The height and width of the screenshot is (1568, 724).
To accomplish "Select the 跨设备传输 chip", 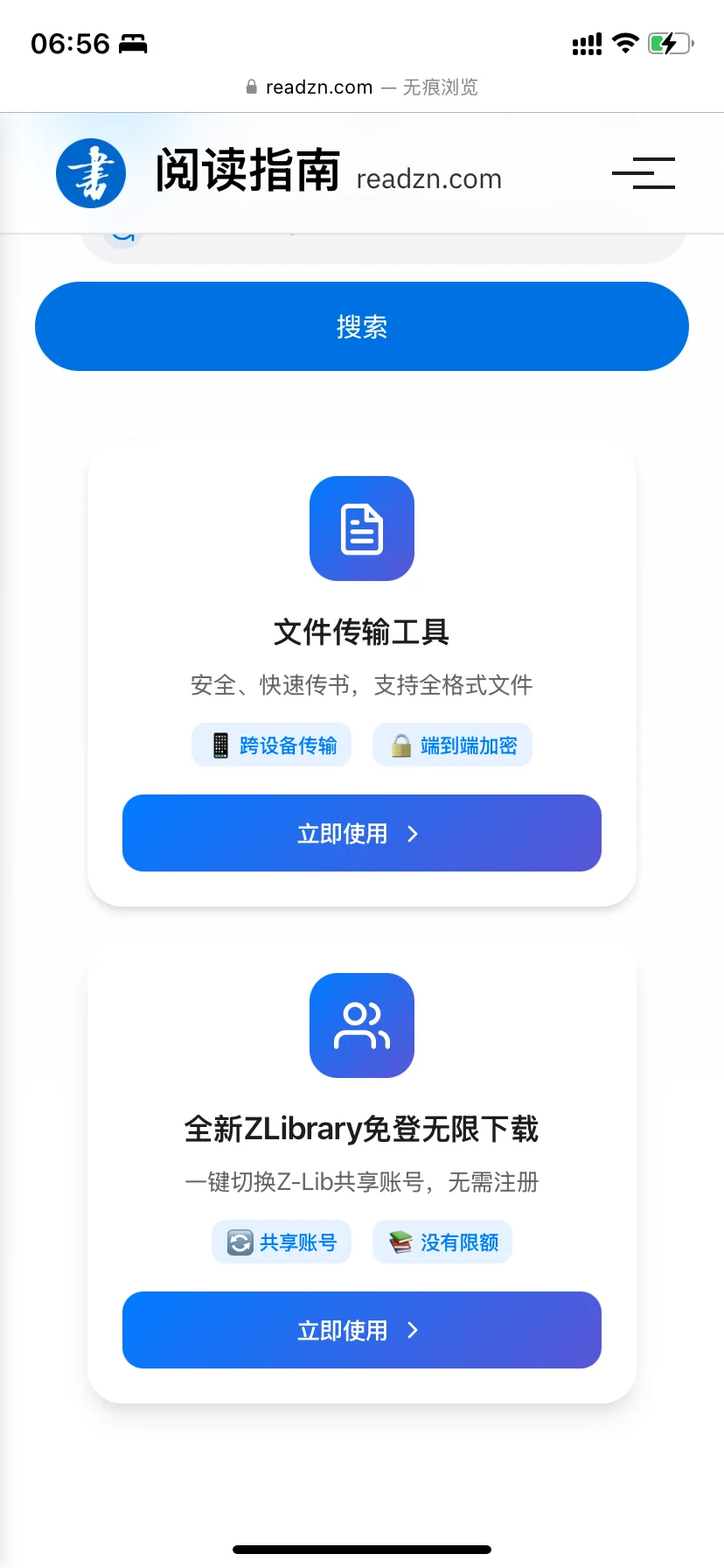I will click(x=272, y=745).
